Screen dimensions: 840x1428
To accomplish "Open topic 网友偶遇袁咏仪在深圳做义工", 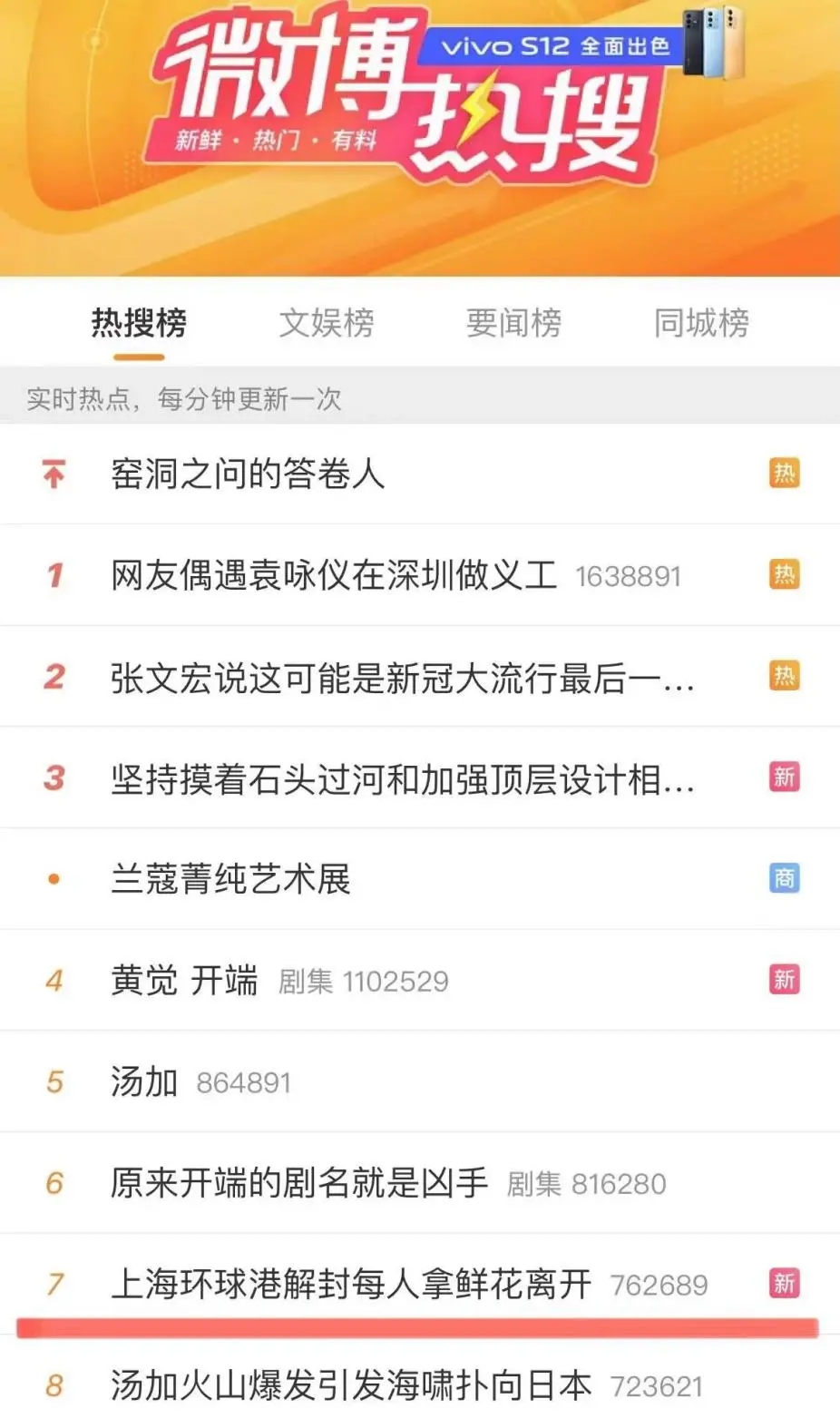I will (333, 575).
